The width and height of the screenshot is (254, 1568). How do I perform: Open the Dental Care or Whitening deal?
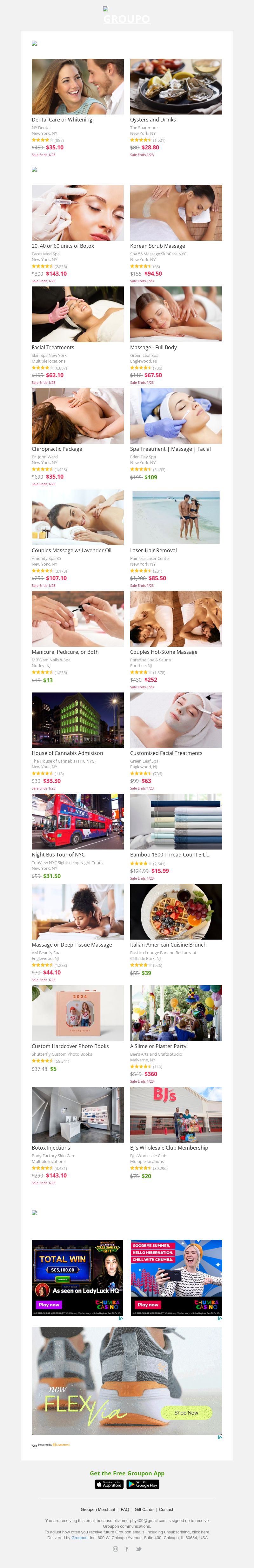(x=77, y=87)
